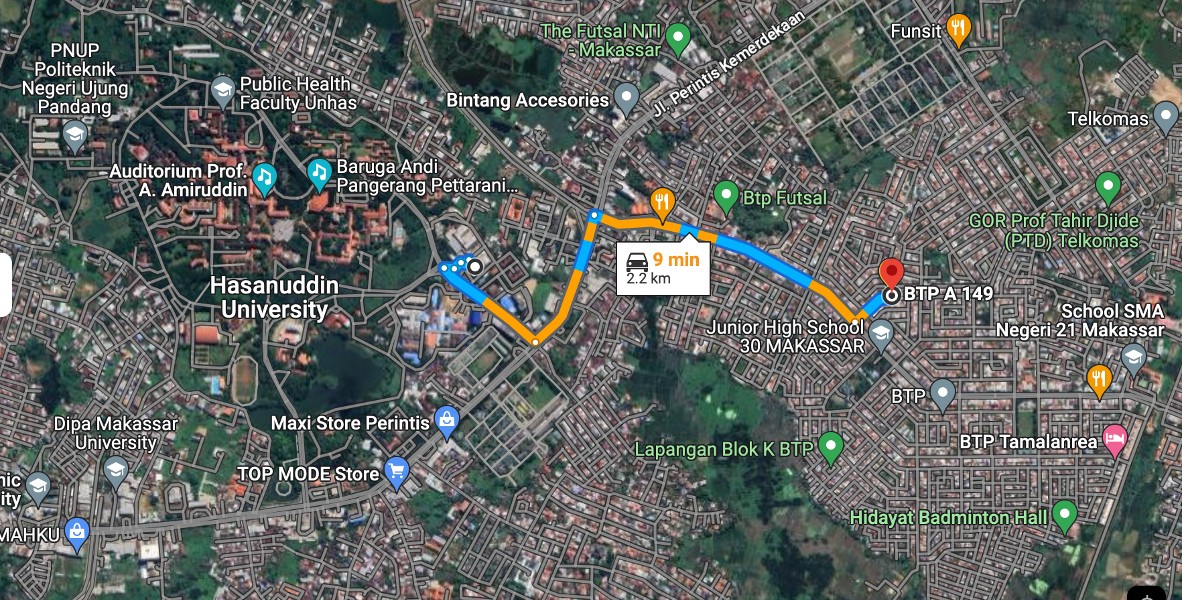Open PNUP Politeknik Negeri Ujung Pandang marker
This screenshot has height=600, width=1182.
(x=75, y=135)
